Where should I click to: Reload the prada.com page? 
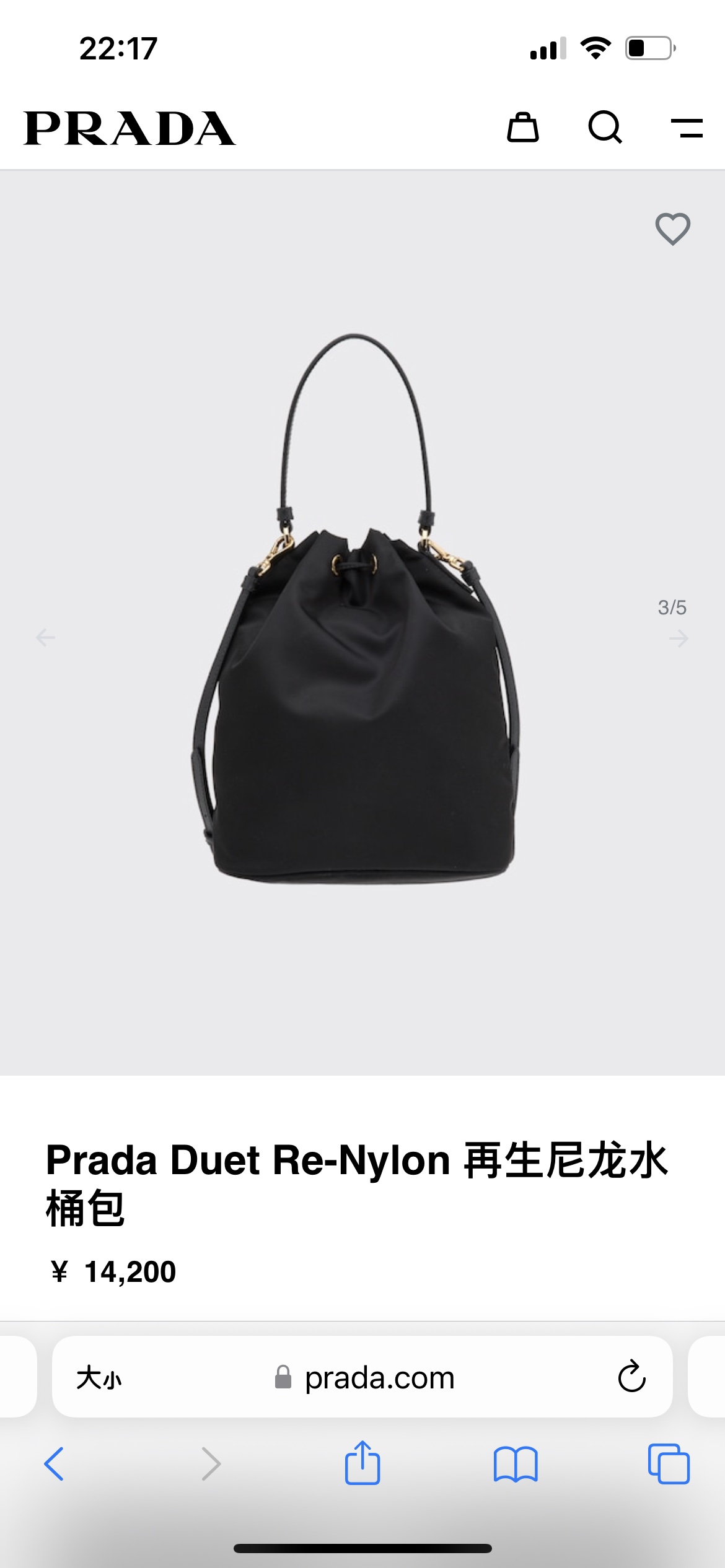click(631, 1377)
